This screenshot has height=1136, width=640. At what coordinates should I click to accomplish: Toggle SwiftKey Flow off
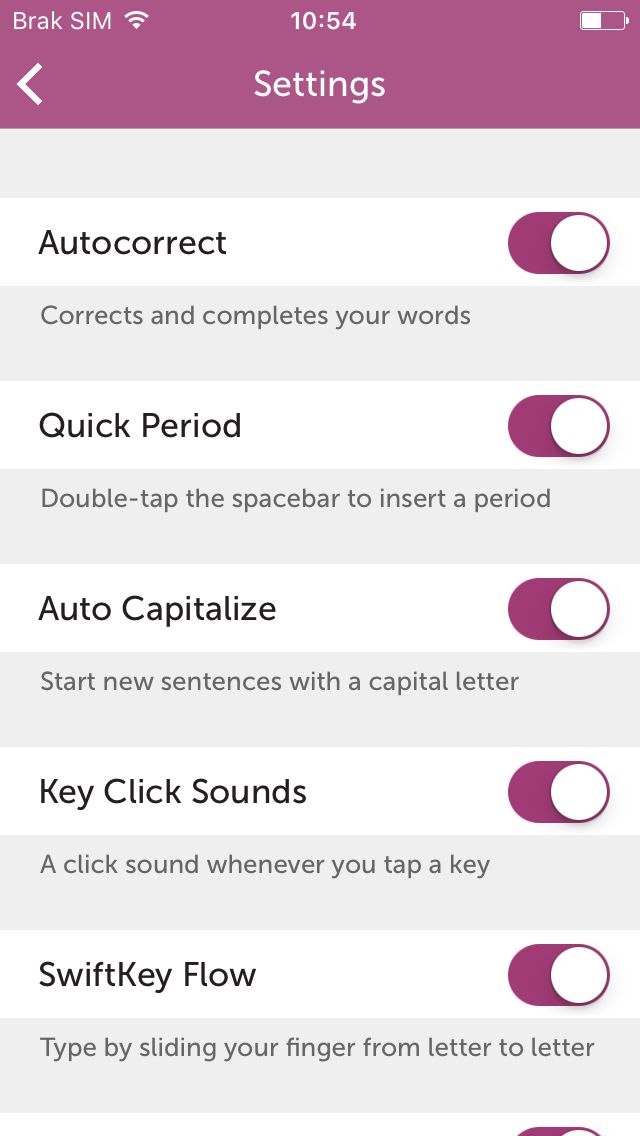[559, 974]
